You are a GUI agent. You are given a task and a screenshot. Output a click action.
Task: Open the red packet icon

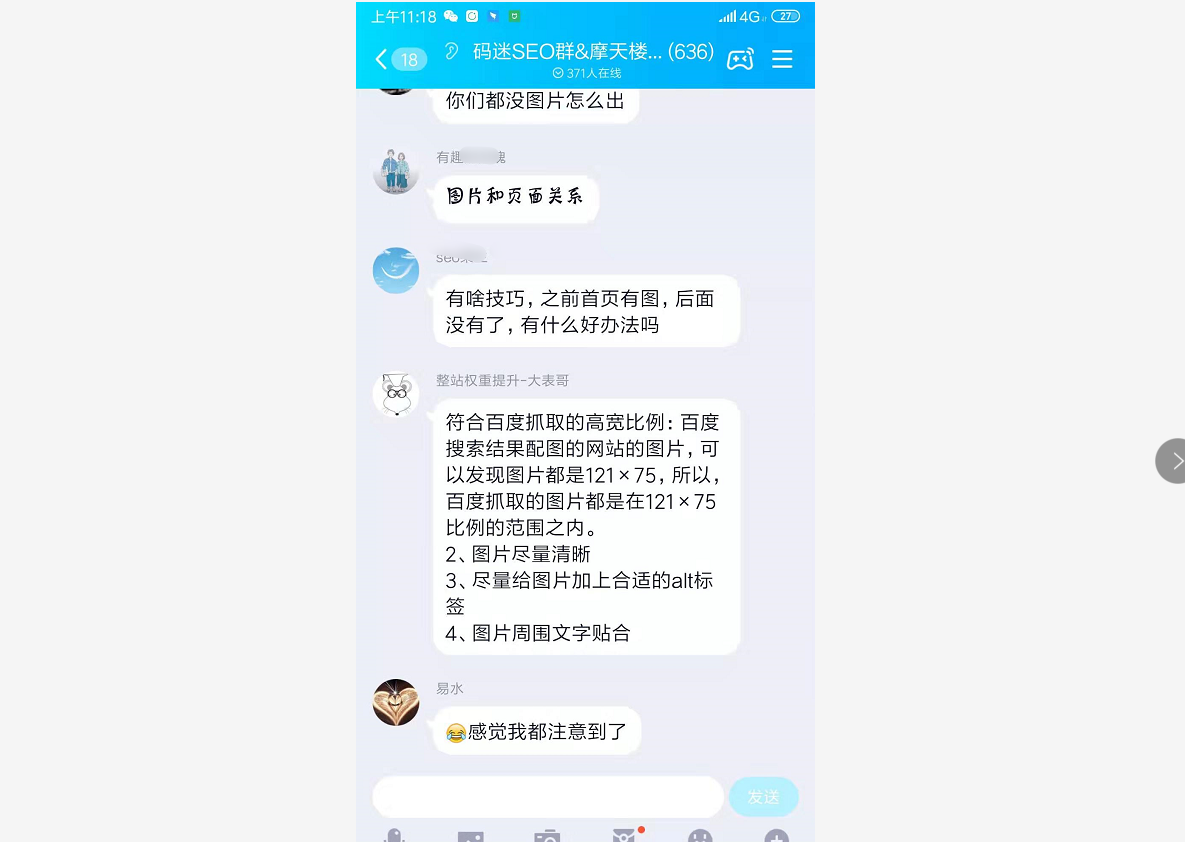[624, 835]
